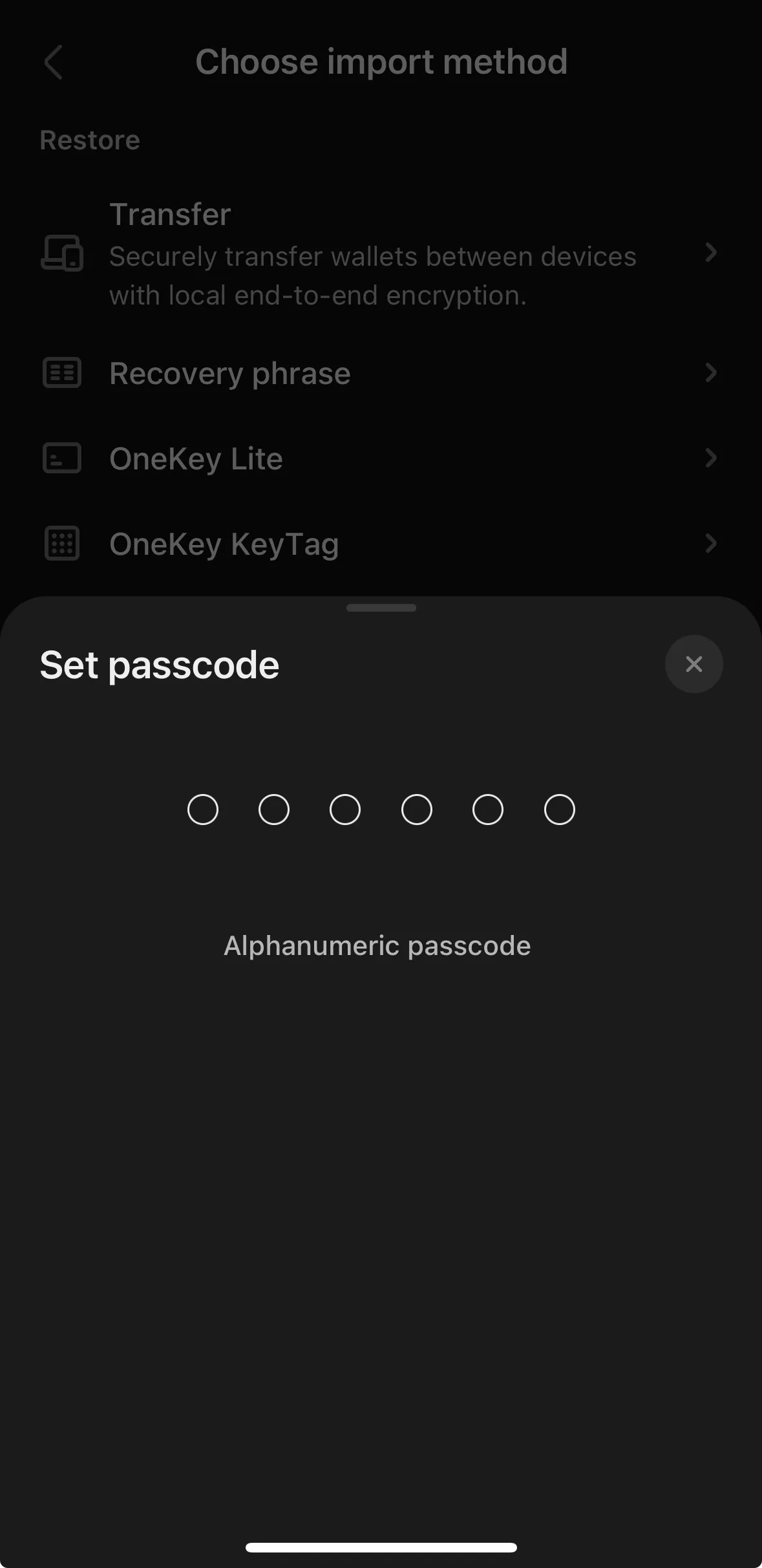This screenshot has width=762, height=1568.
Task: Open the OneKey KeyTag chevron
Action: 712,544
